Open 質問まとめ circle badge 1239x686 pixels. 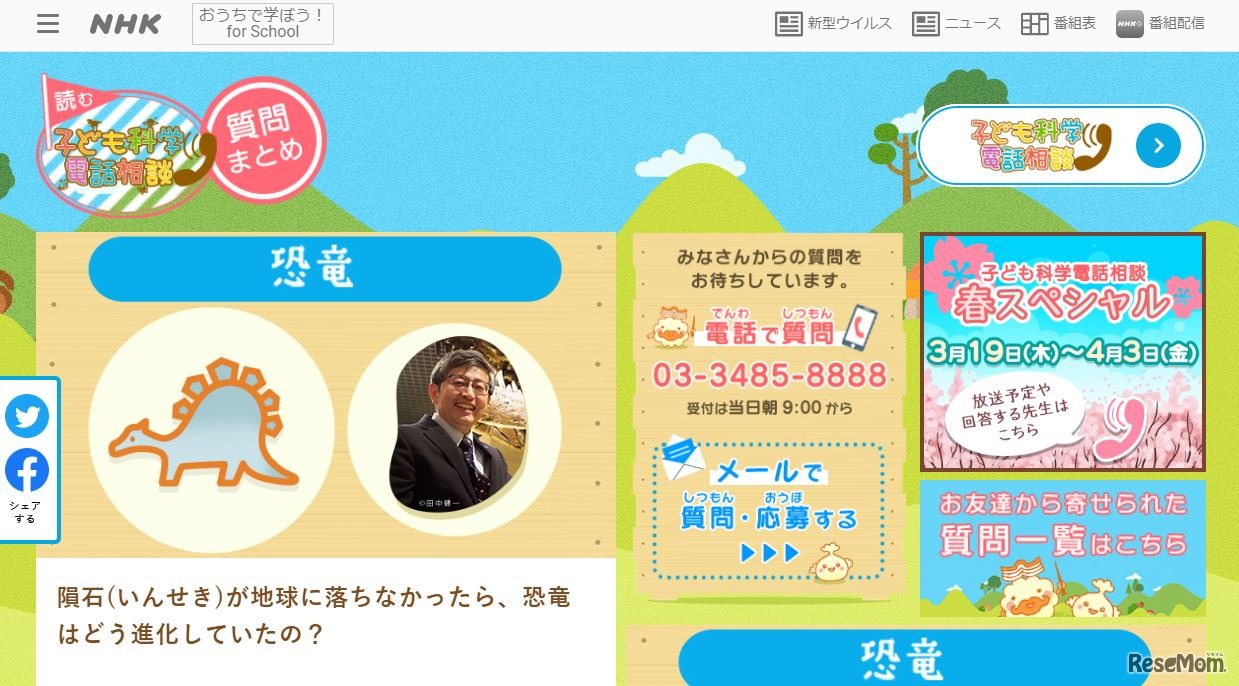pos(264,139)
